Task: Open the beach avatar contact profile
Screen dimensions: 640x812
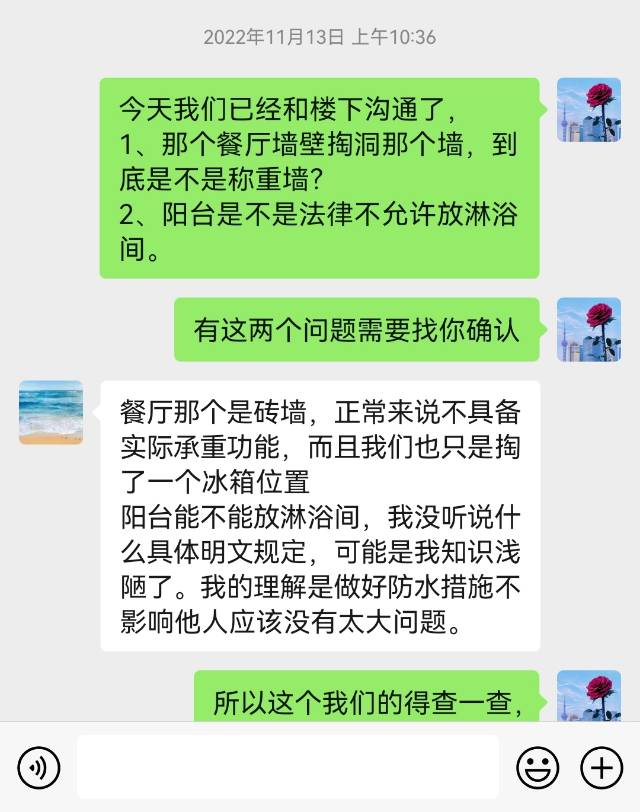Action: pyautogui.click(x=51, y=412)
